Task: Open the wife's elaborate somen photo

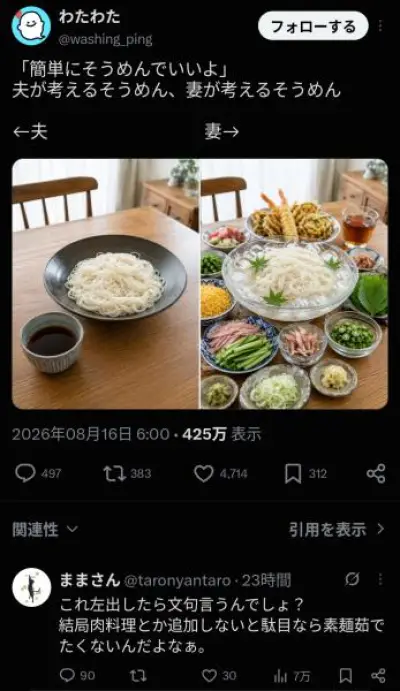Action: point(294,284)
